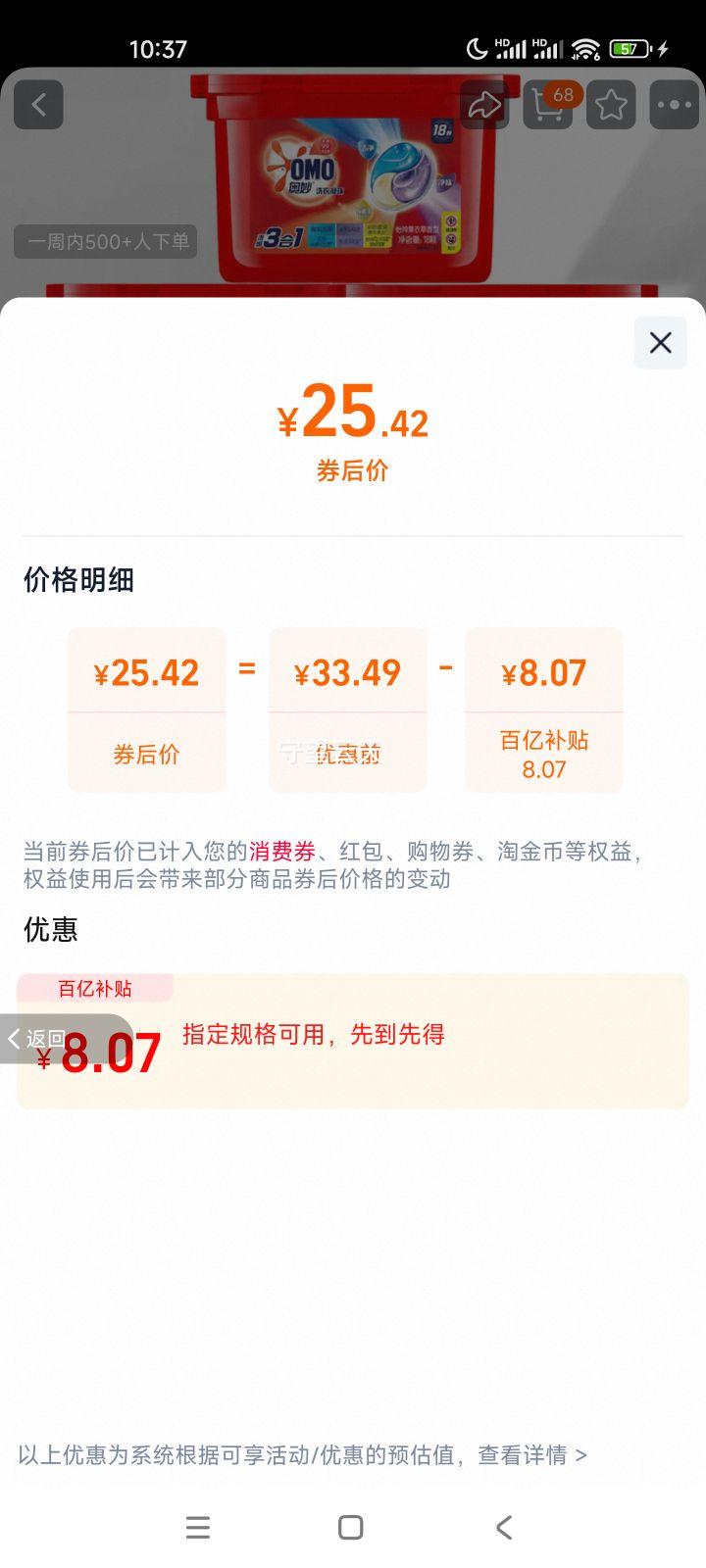
Task: Click the back arrow at top left
Action: pos(38,105)
